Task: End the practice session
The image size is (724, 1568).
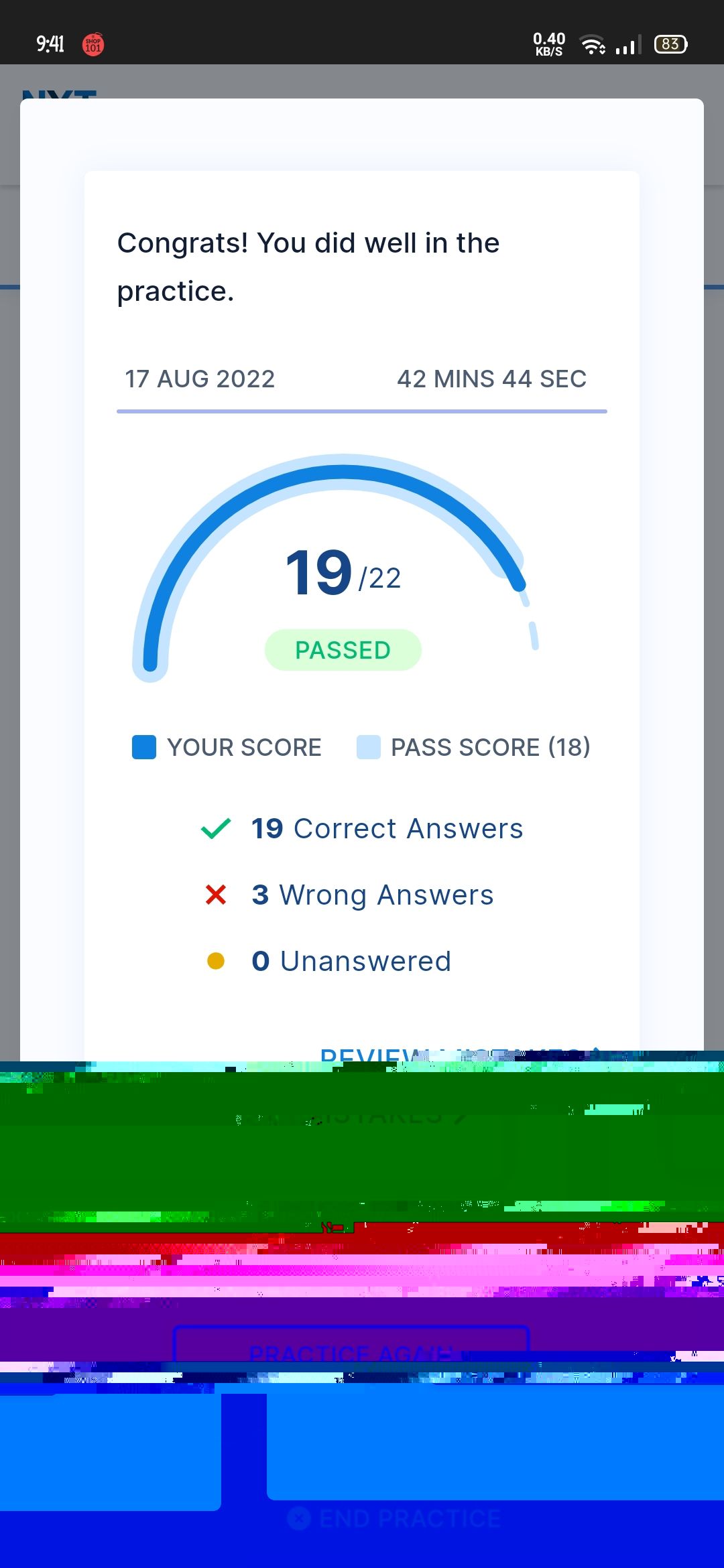Action: point(396,1518)
